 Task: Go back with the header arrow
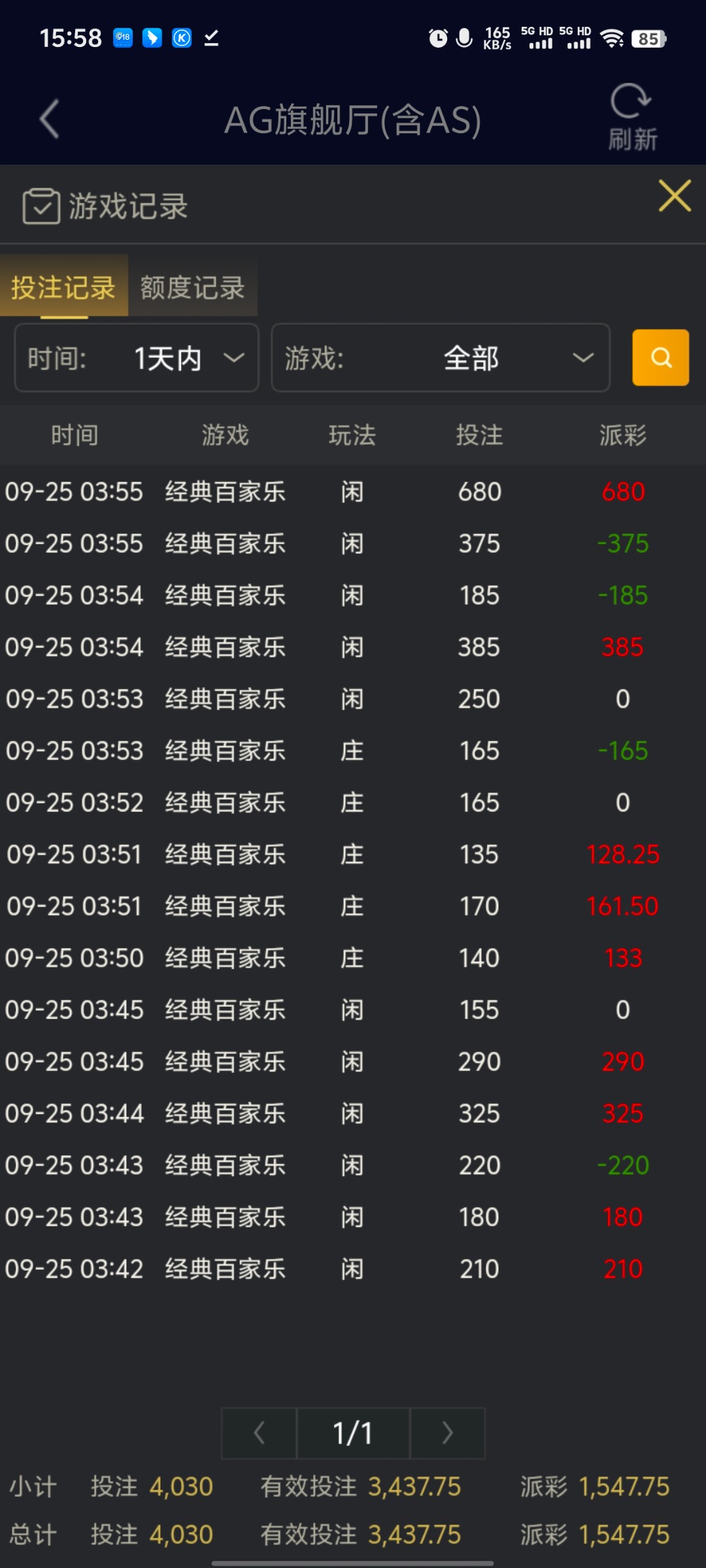coord(49,119)
